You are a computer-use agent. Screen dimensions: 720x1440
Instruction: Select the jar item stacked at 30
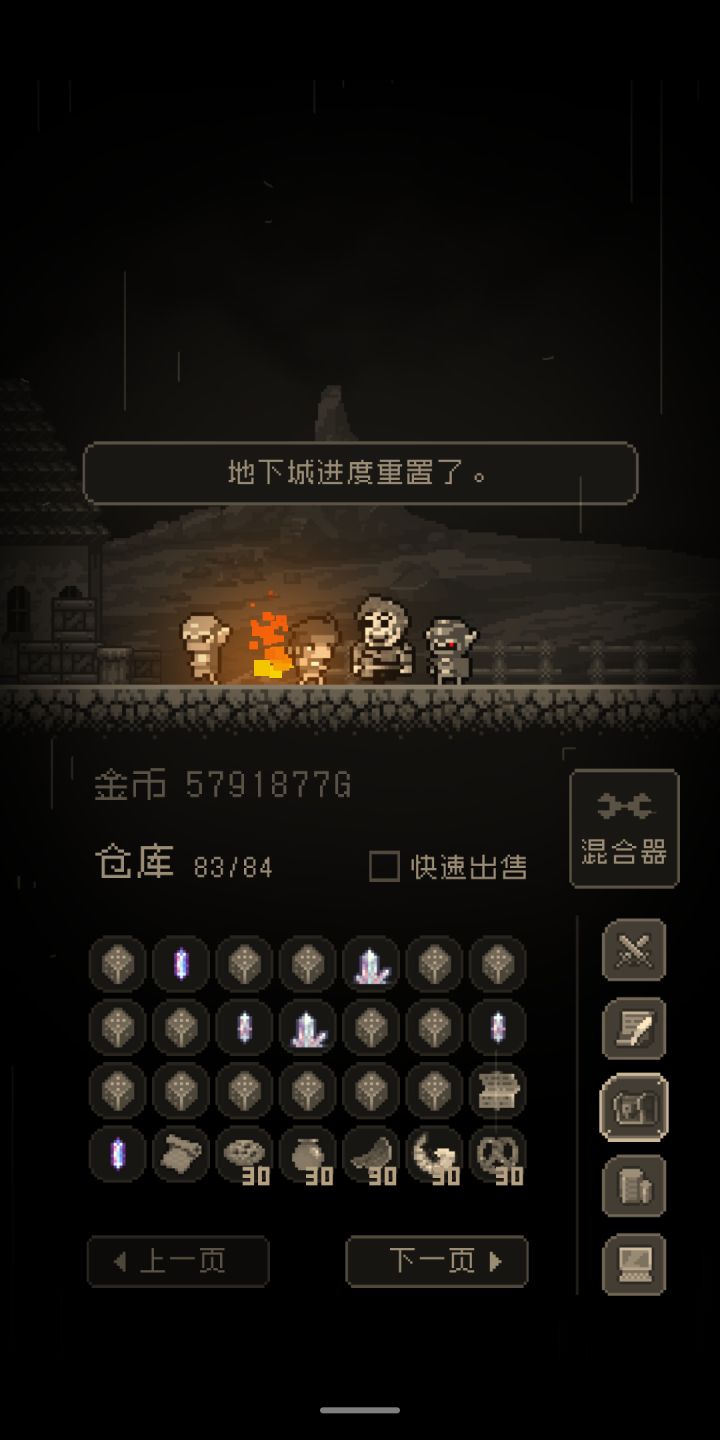(308, 1155)
